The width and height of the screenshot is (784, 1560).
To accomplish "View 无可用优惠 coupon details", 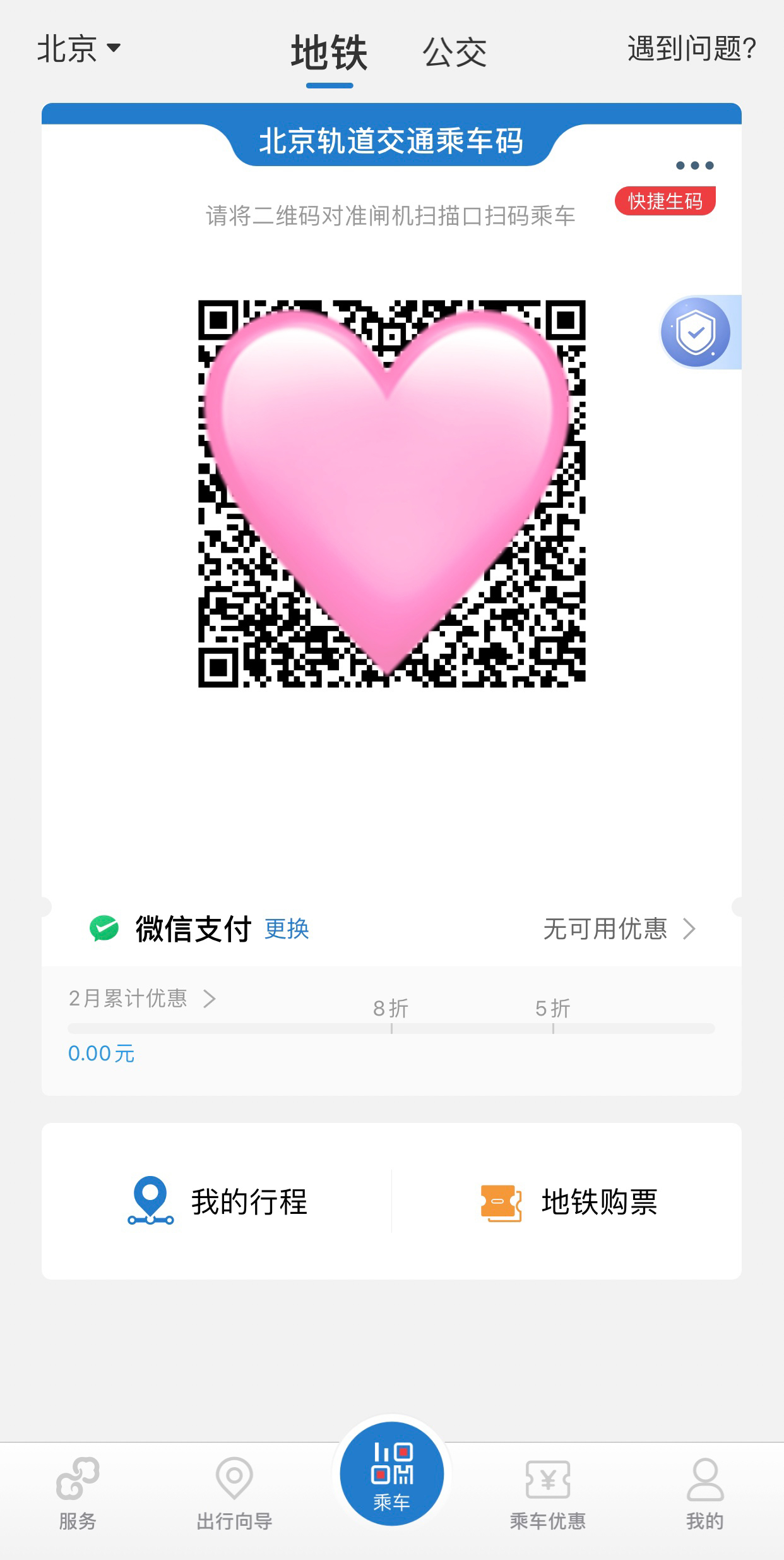I will coord(619,929).
